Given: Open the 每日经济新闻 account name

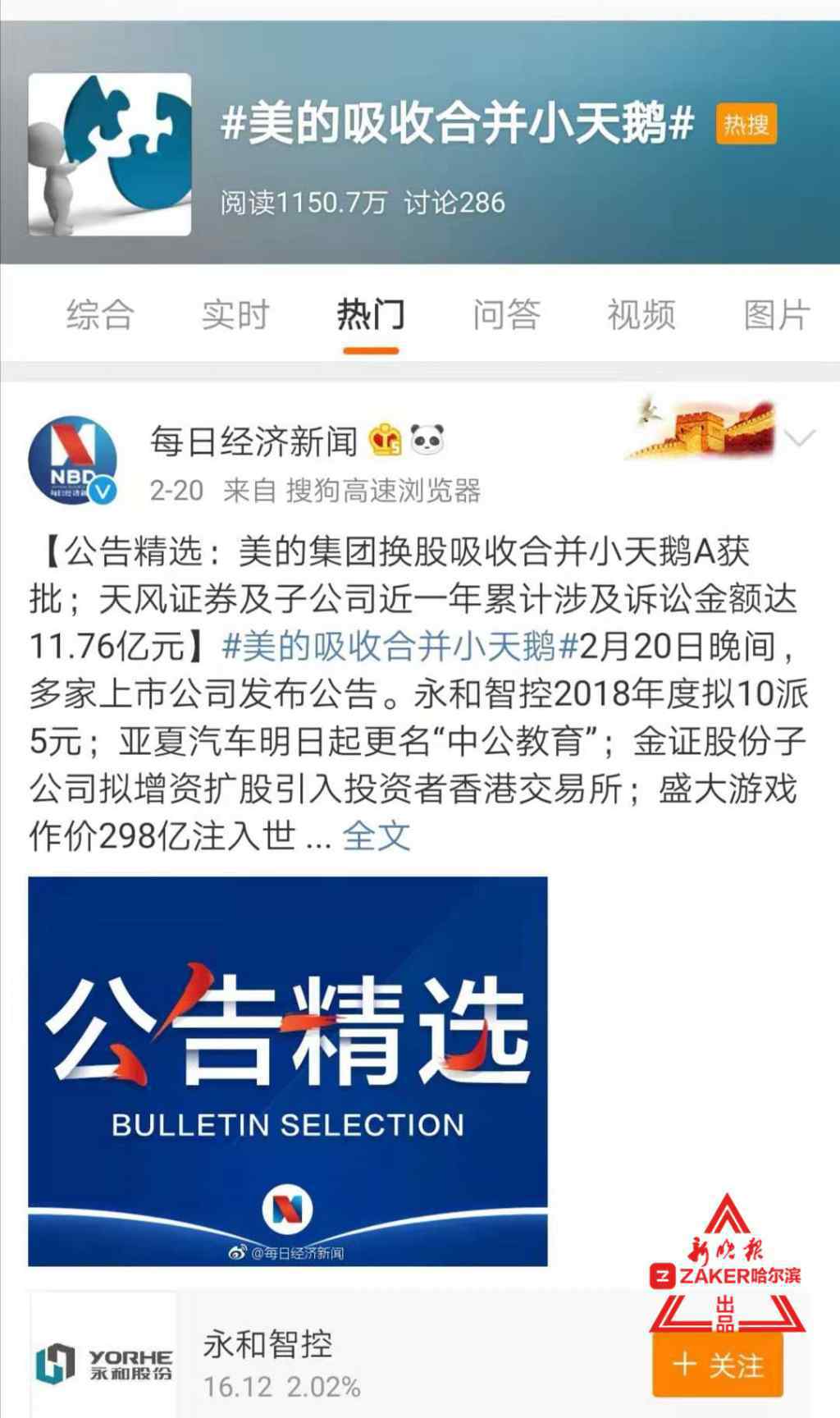Looking at the screenshot, I should (253, 441).
